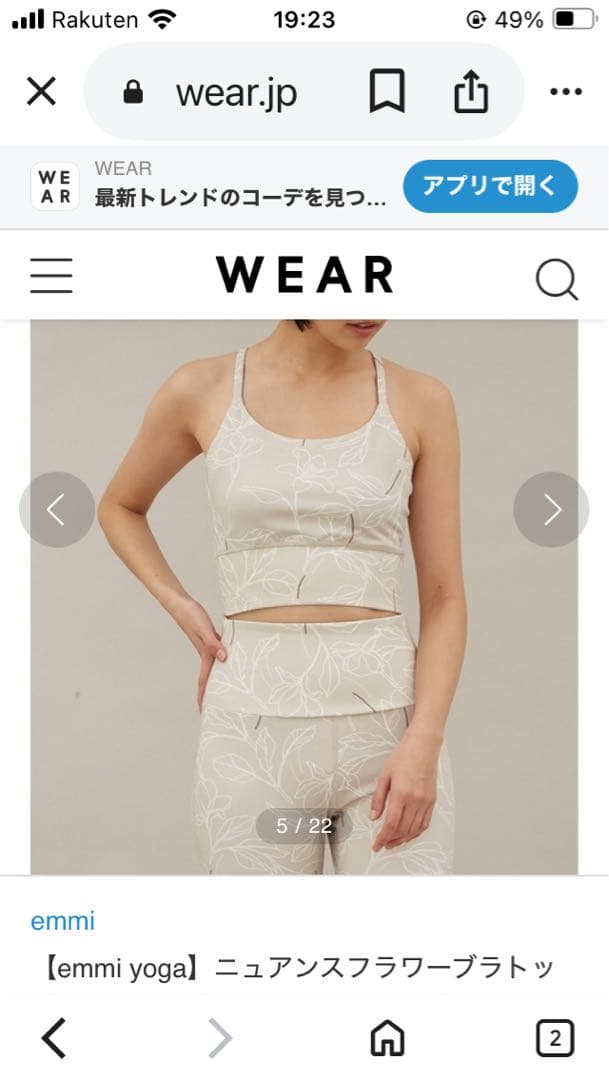
Task: Open the tabs switcher showing 2
Action: tap(555, 1038)
